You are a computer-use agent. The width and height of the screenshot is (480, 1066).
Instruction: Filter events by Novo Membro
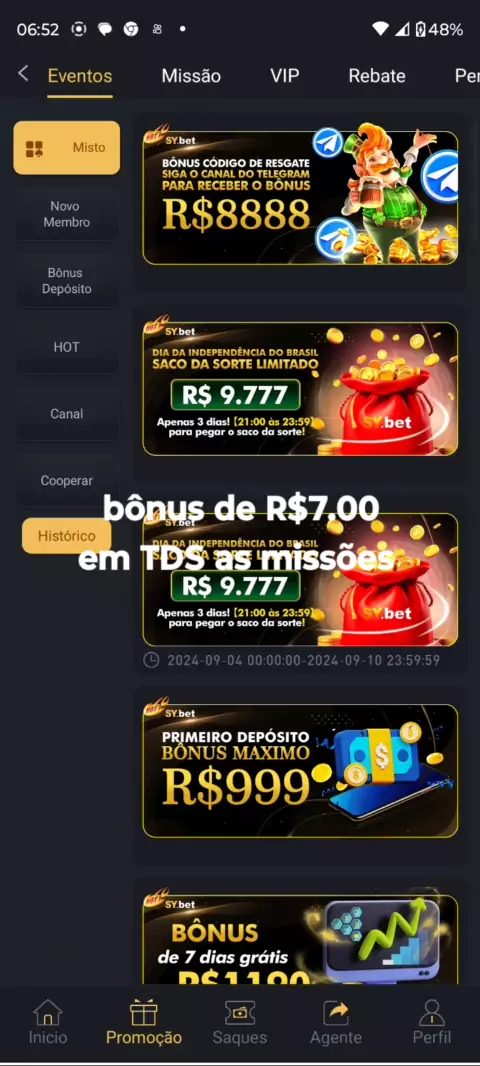click(67, 214)
